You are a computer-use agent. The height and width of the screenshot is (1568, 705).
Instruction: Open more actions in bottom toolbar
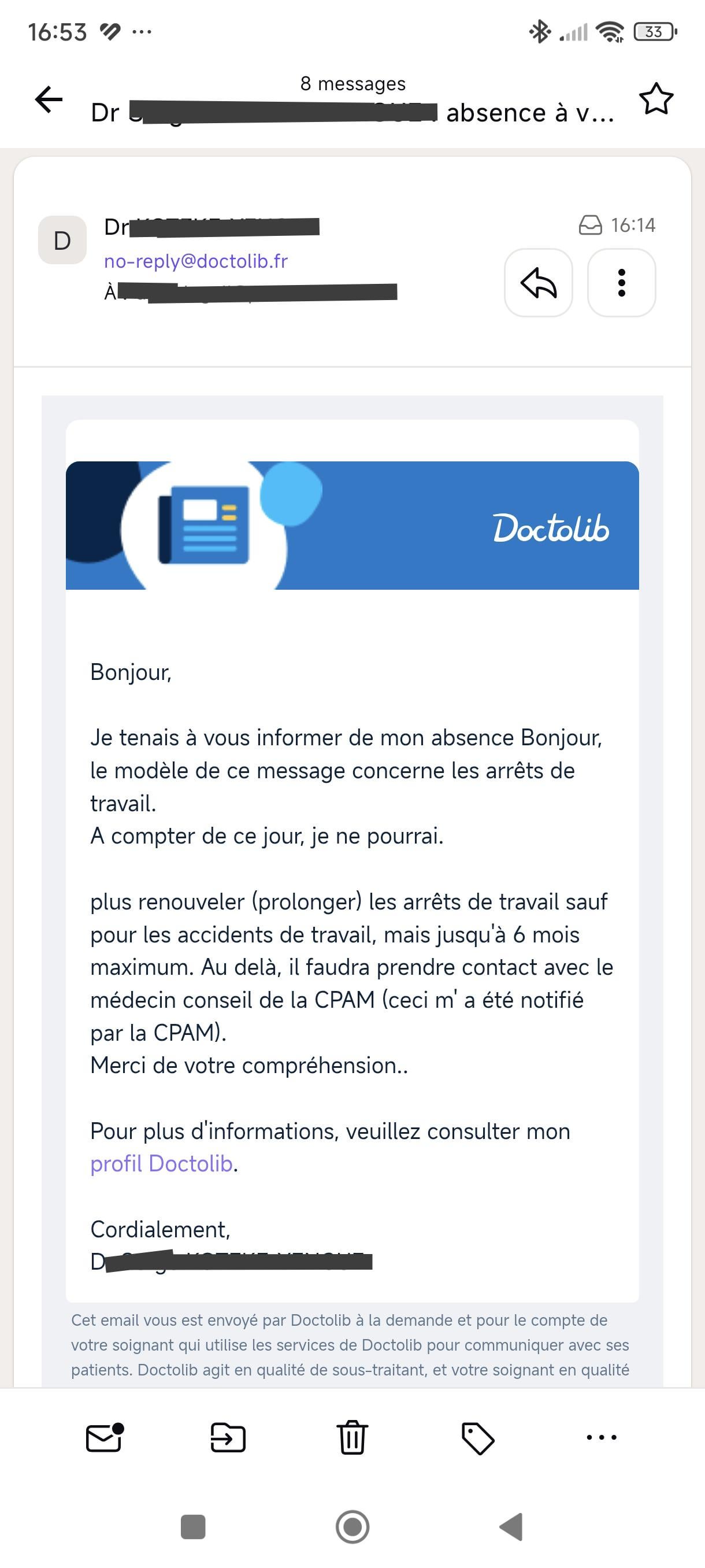coord(602,1438)
